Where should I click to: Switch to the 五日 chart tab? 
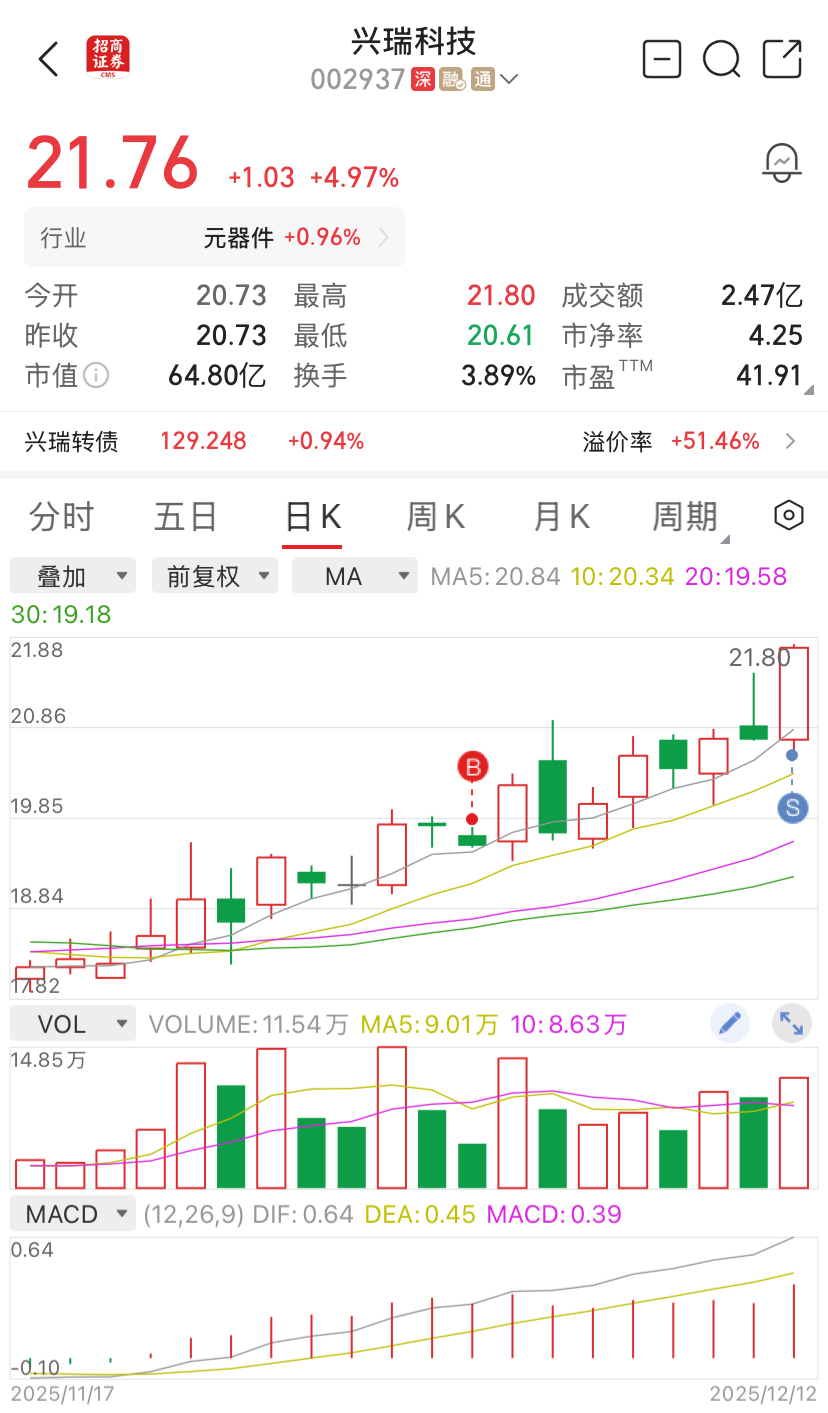(x=186, y=517)
